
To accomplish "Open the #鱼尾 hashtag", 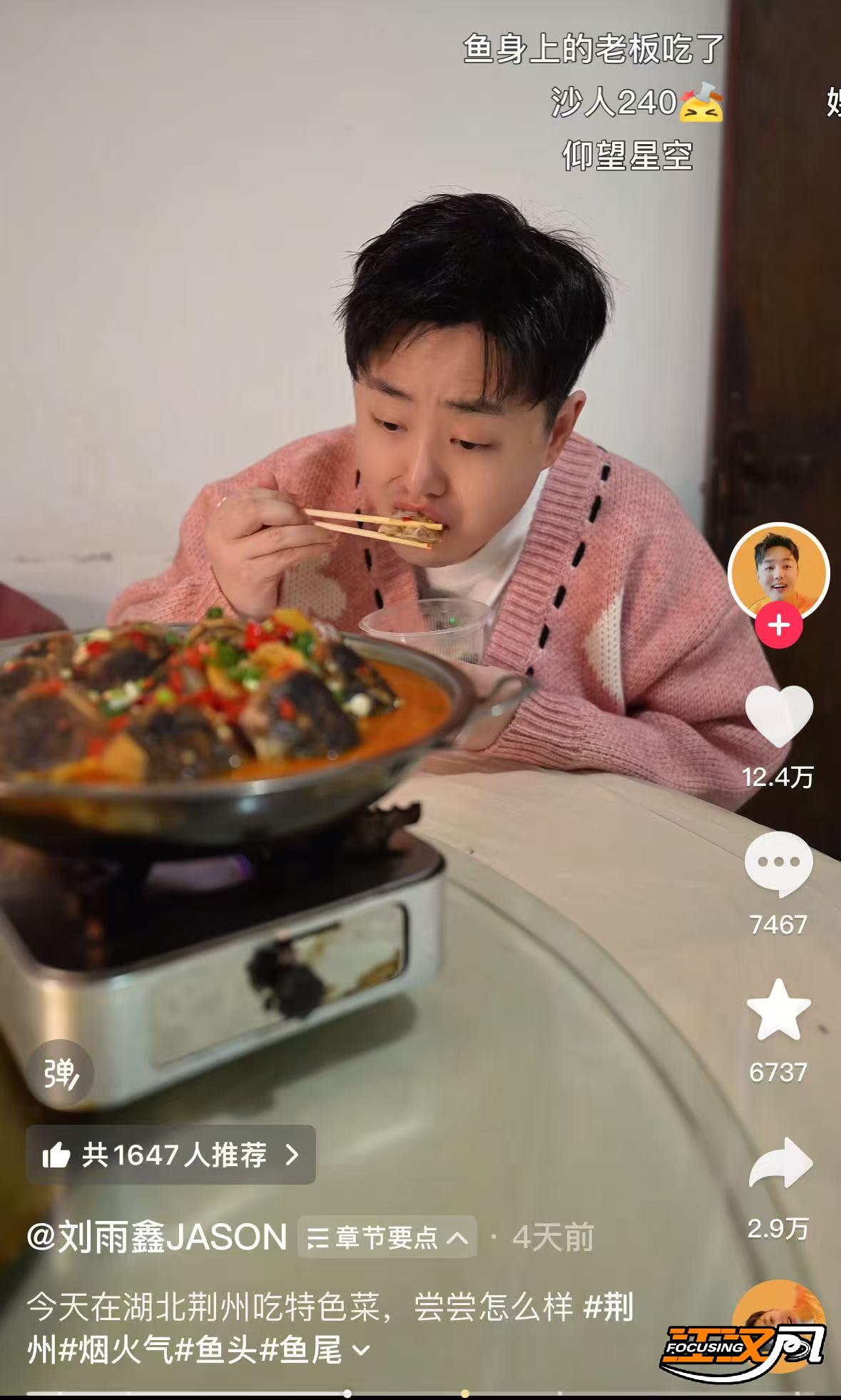I will [x=300, y=1350].
